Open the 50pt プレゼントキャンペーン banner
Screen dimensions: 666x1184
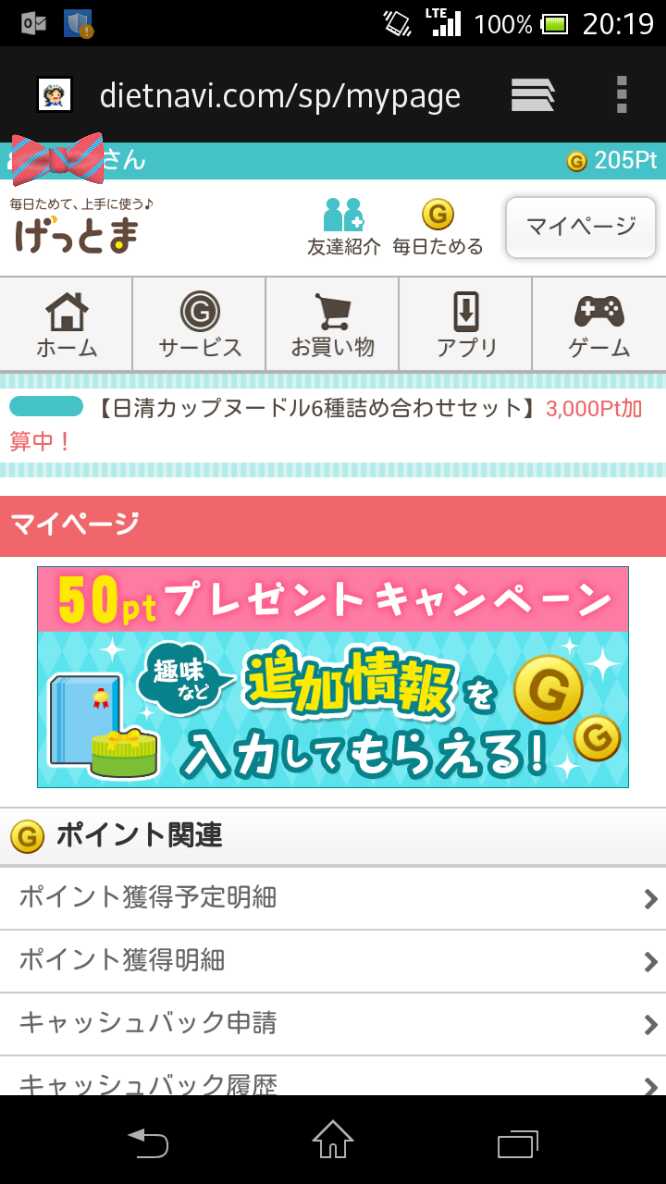pyautogui.click(x=333, y=677)
